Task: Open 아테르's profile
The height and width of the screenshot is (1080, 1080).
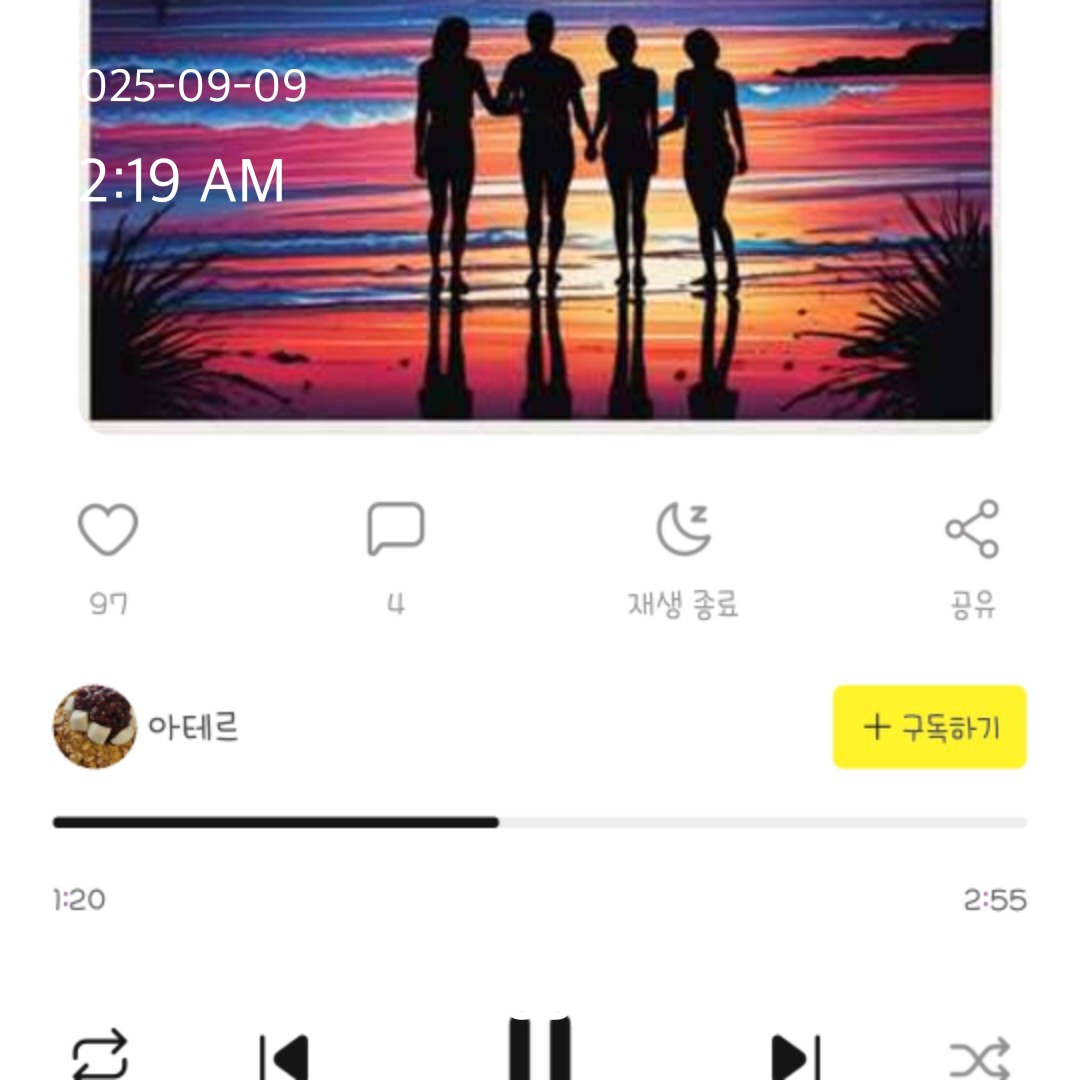Action: click(95, 727)
